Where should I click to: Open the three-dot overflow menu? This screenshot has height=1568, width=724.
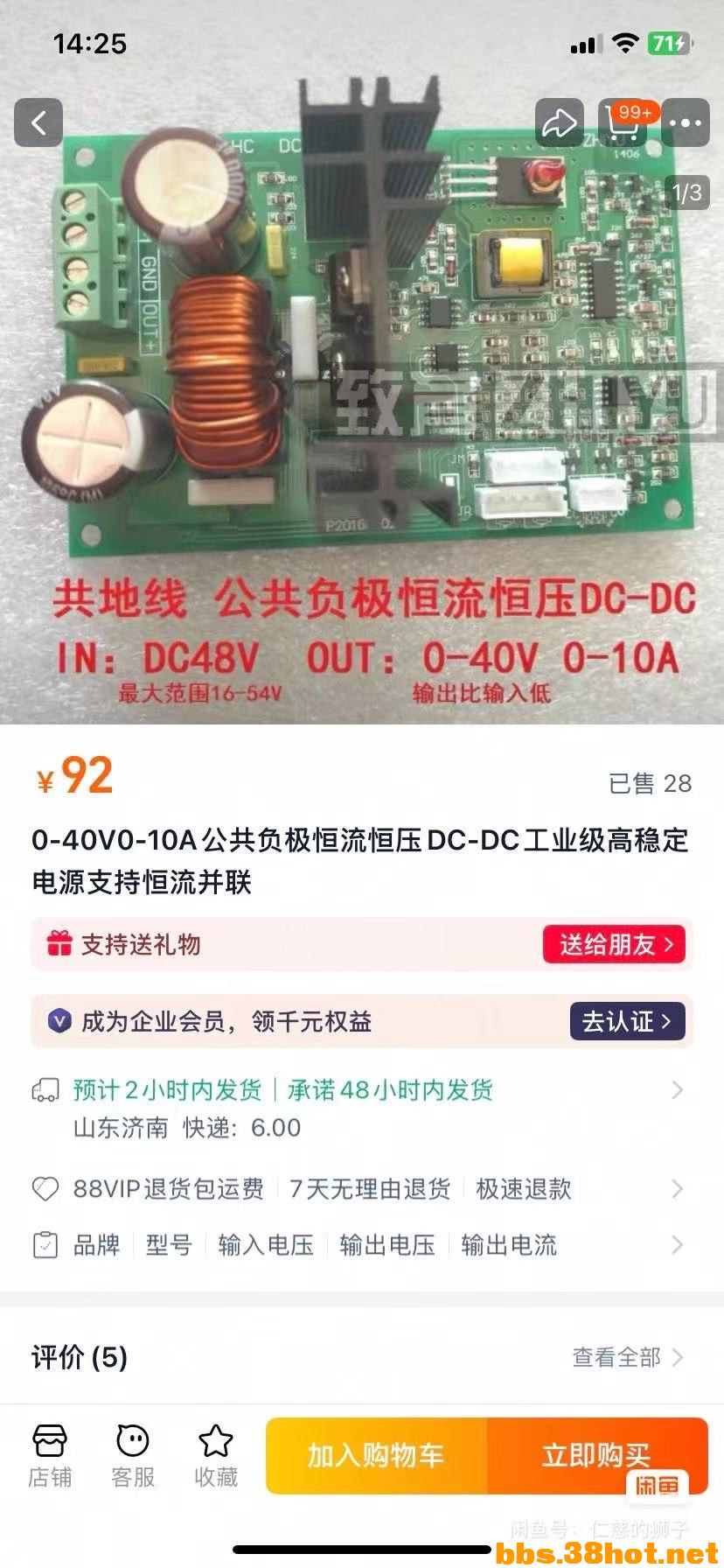click(x=685, y=122)
